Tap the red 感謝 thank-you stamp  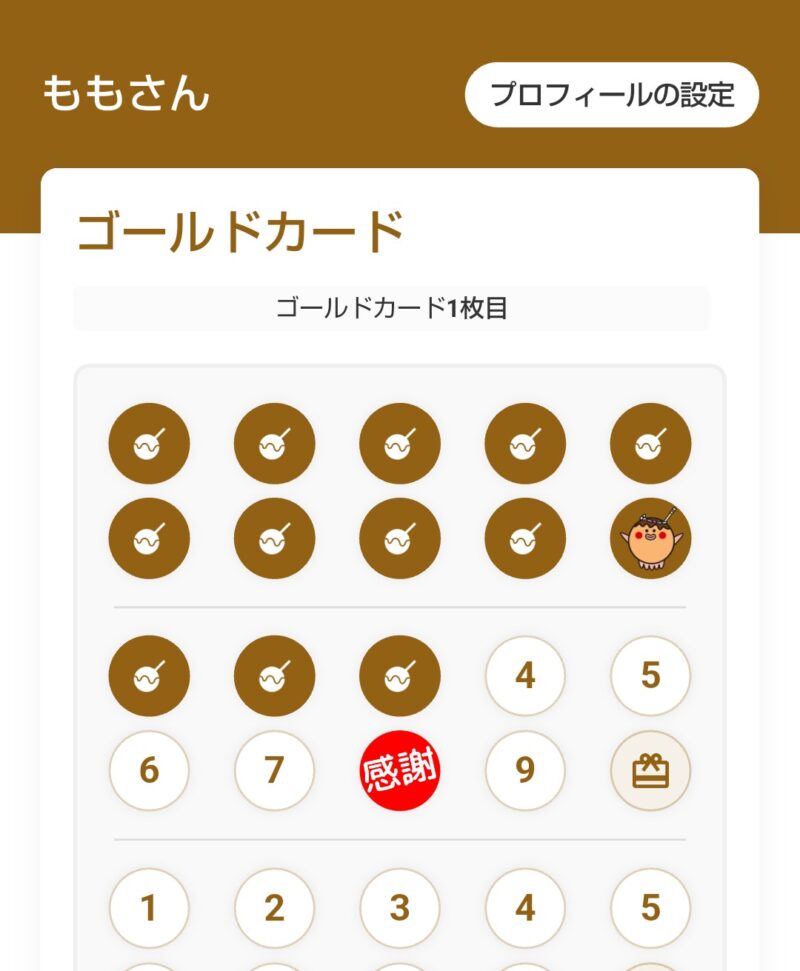(400, 770)
